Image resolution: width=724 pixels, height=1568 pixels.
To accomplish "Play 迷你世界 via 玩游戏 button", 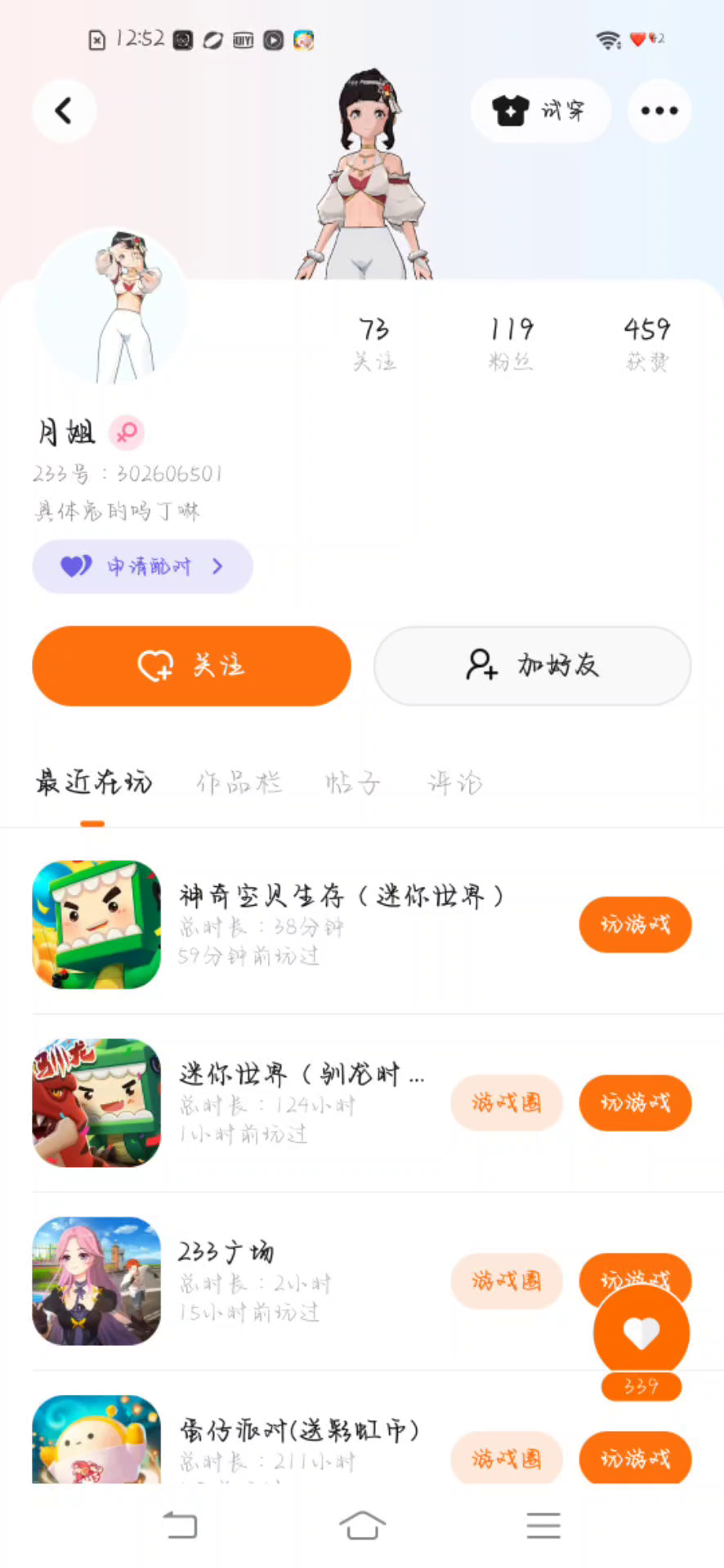I will click(635, 1102).
